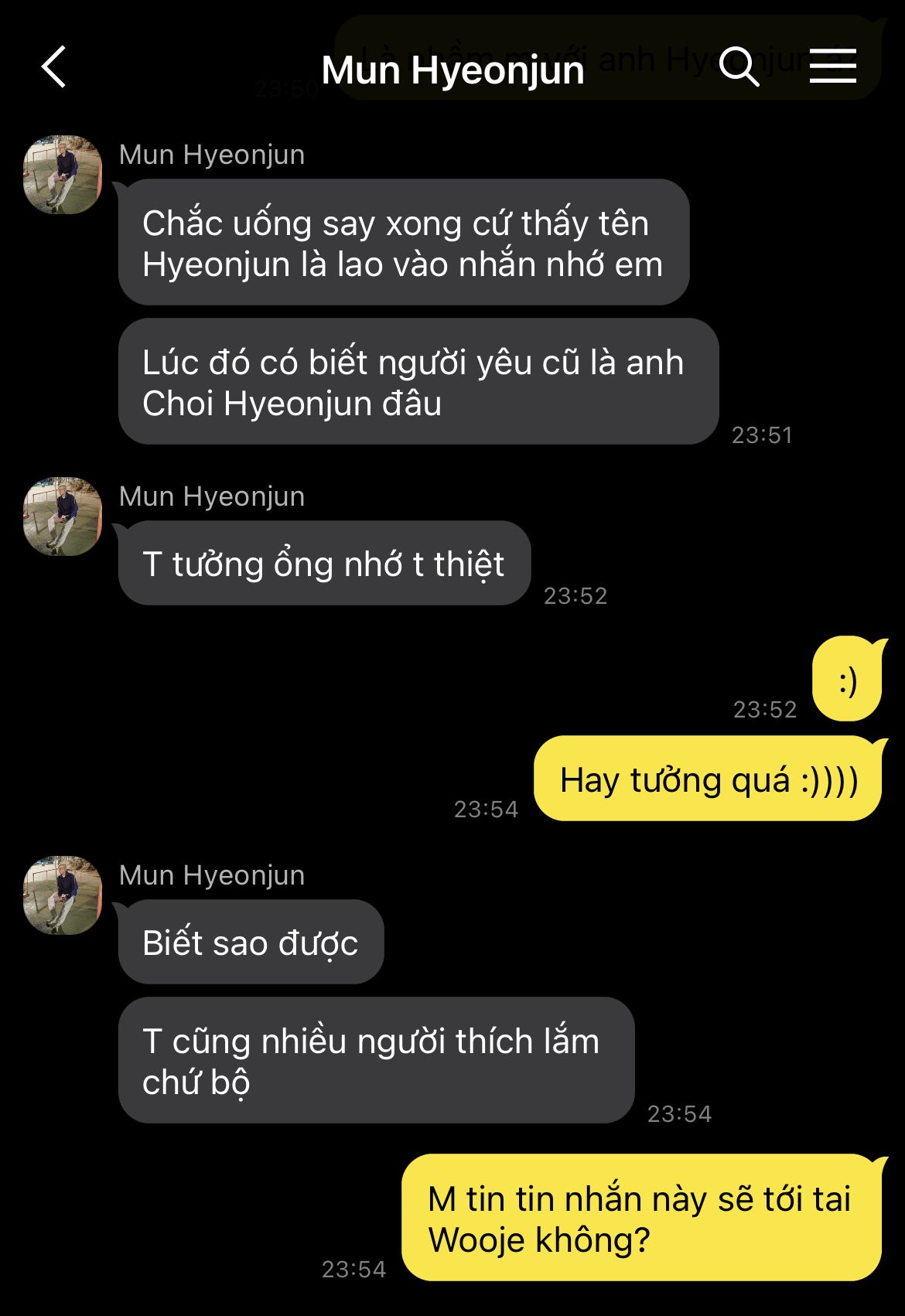Image resolution: width=905 pixels, height=1316 pixels.
Task: Open Mun Hyeonjun's avatar above the 'Chắc uống say' message
Action: coord(63,175)
